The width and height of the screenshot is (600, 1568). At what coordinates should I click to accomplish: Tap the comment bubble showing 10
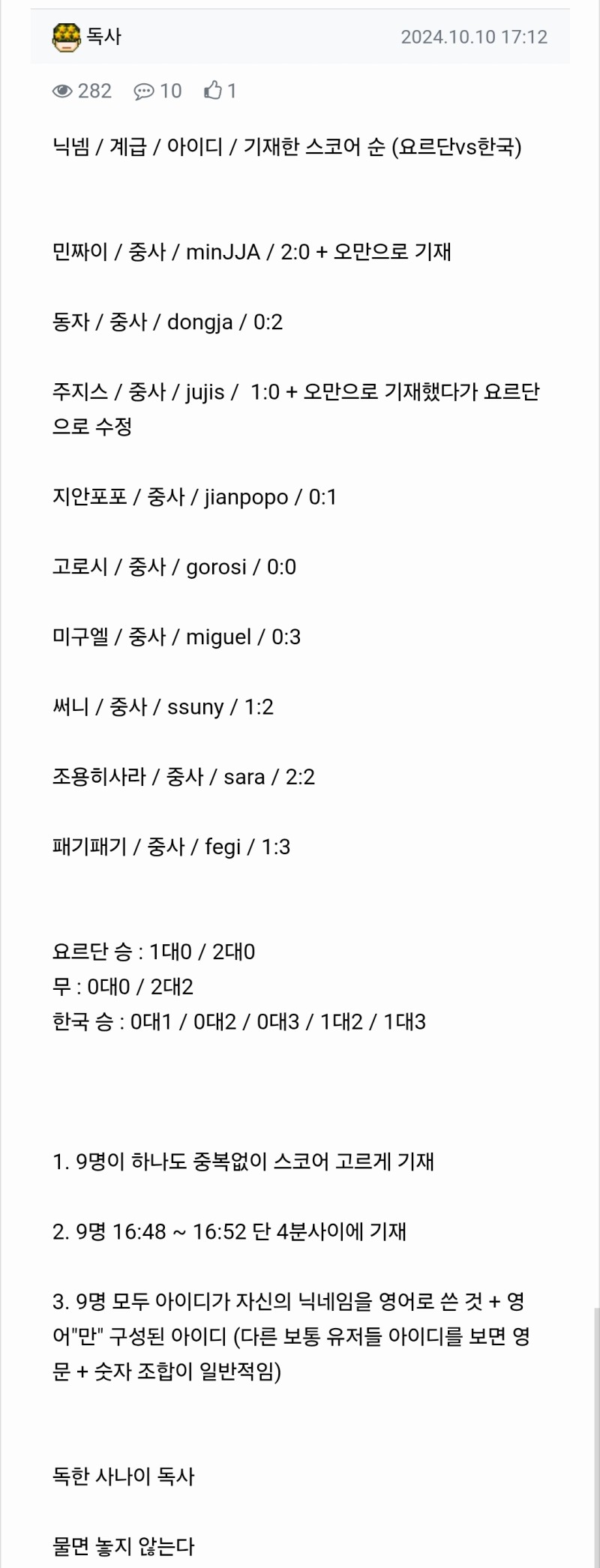tap(144, 91)
